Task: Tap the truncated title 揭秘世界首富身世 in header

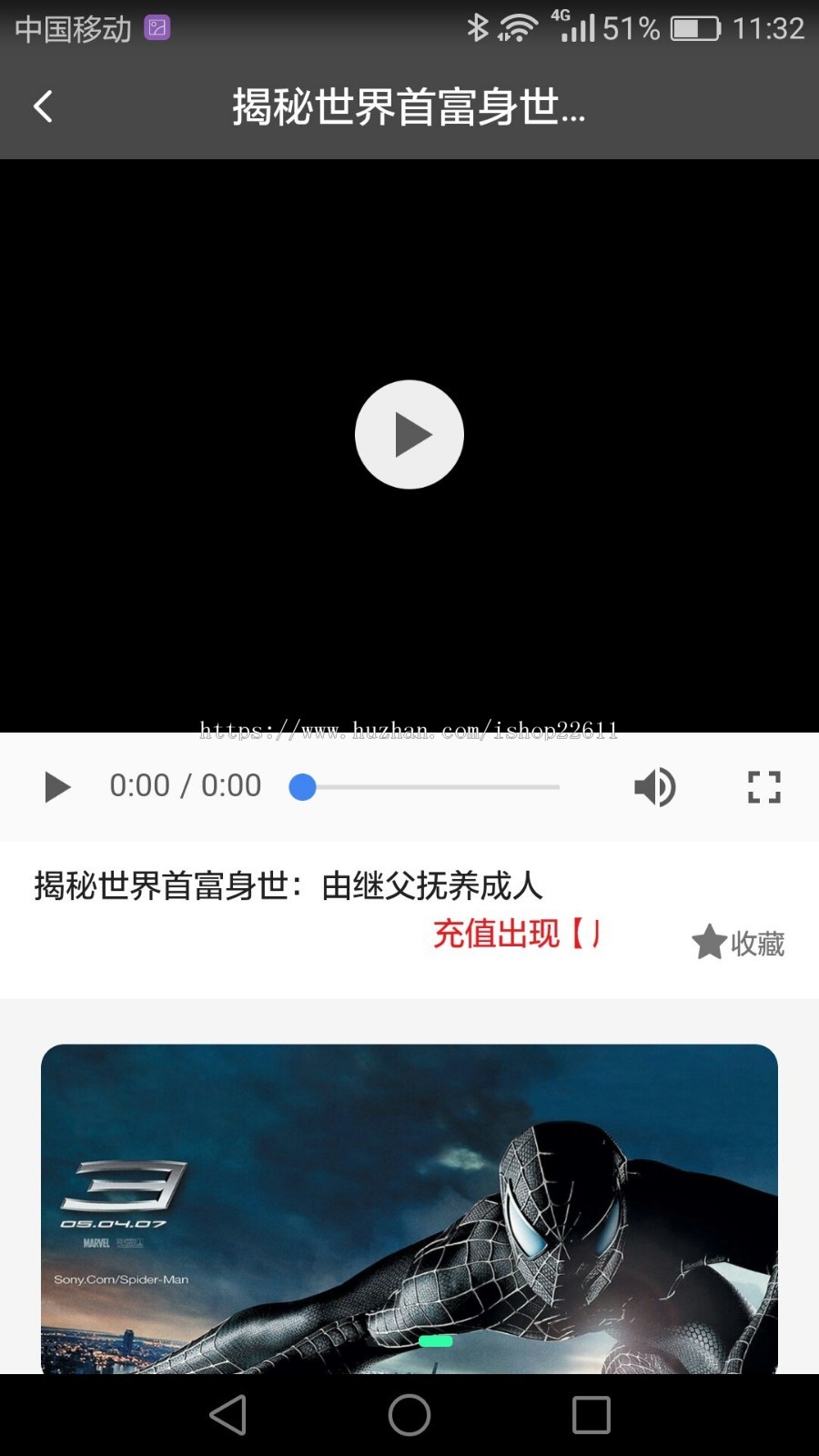Action: click(409, 106)
